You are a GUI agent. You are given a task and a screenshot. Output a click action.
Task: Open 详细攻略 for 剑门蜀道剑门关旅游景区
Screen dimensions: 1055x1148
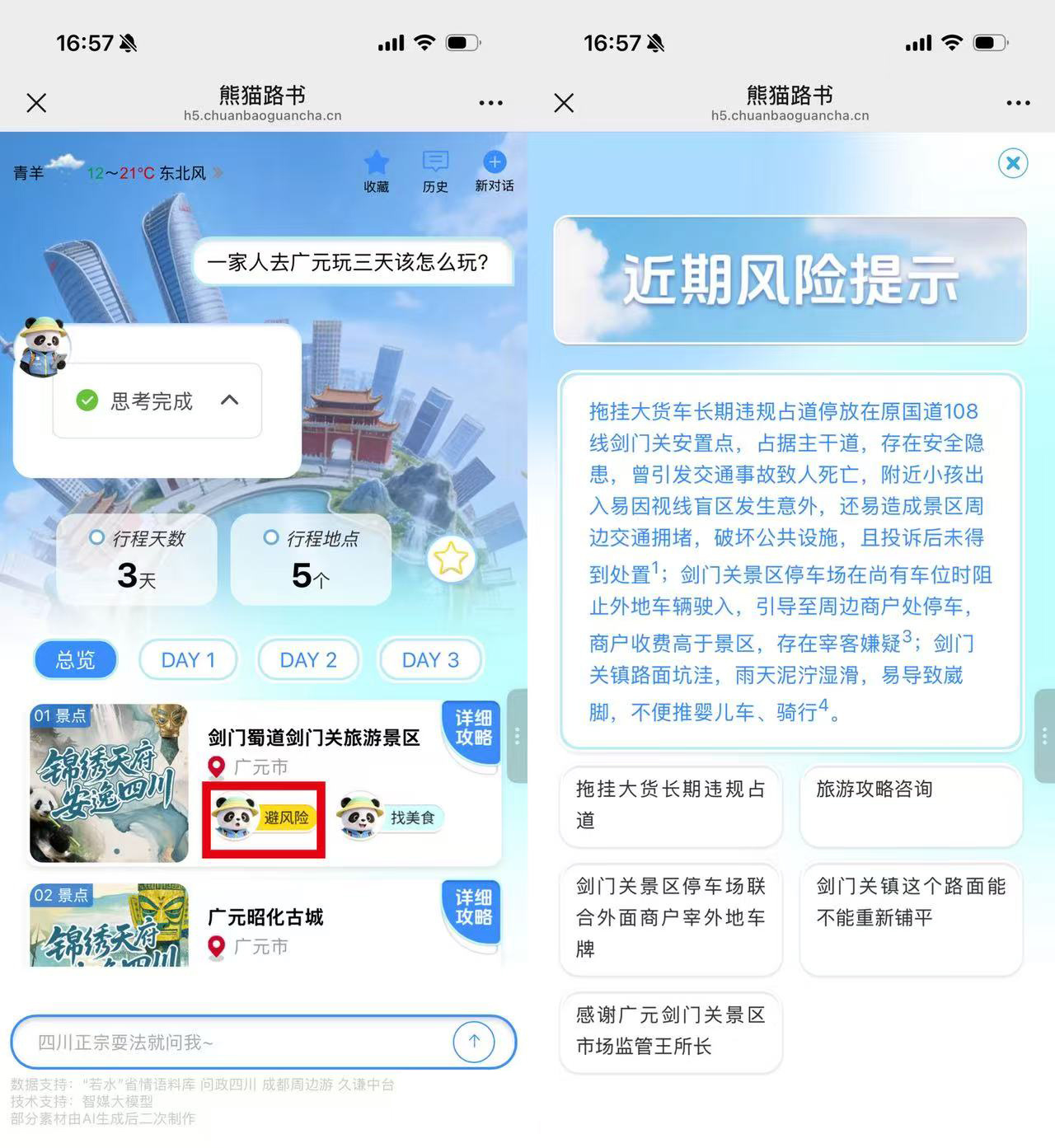point(473,729)
